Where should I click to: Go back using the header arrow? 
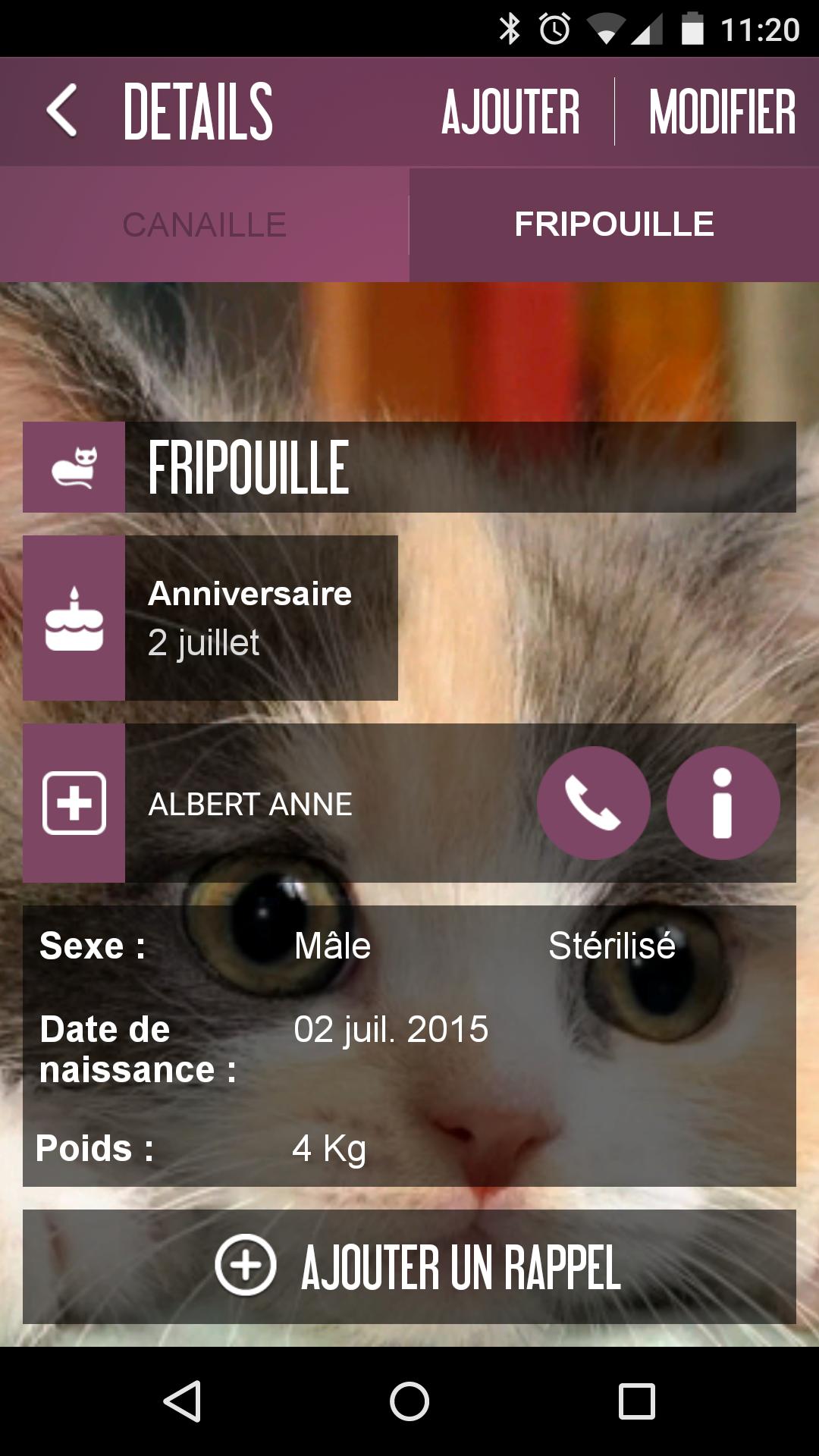pos(62,111)
